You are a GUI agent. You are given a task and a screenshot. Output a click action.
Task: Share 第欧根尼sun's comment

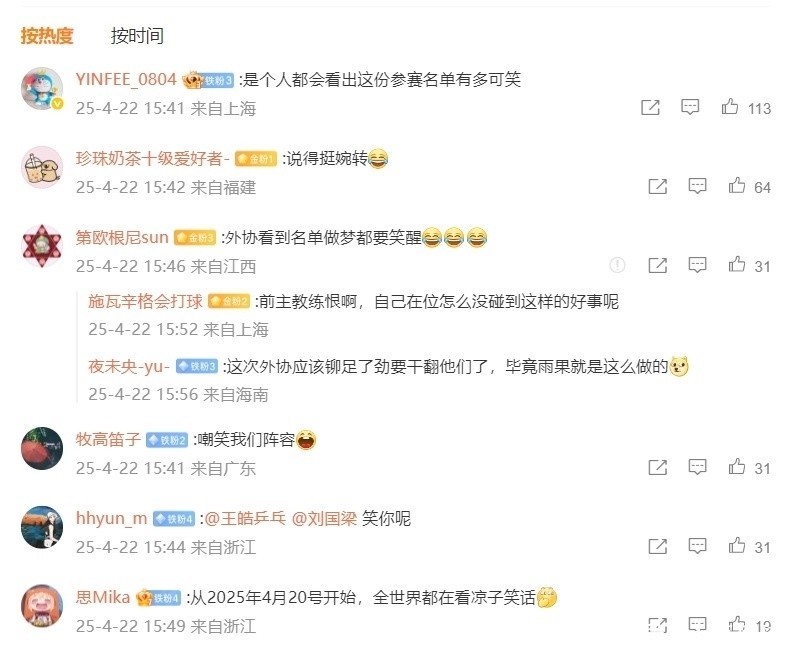tap(657, 265)
